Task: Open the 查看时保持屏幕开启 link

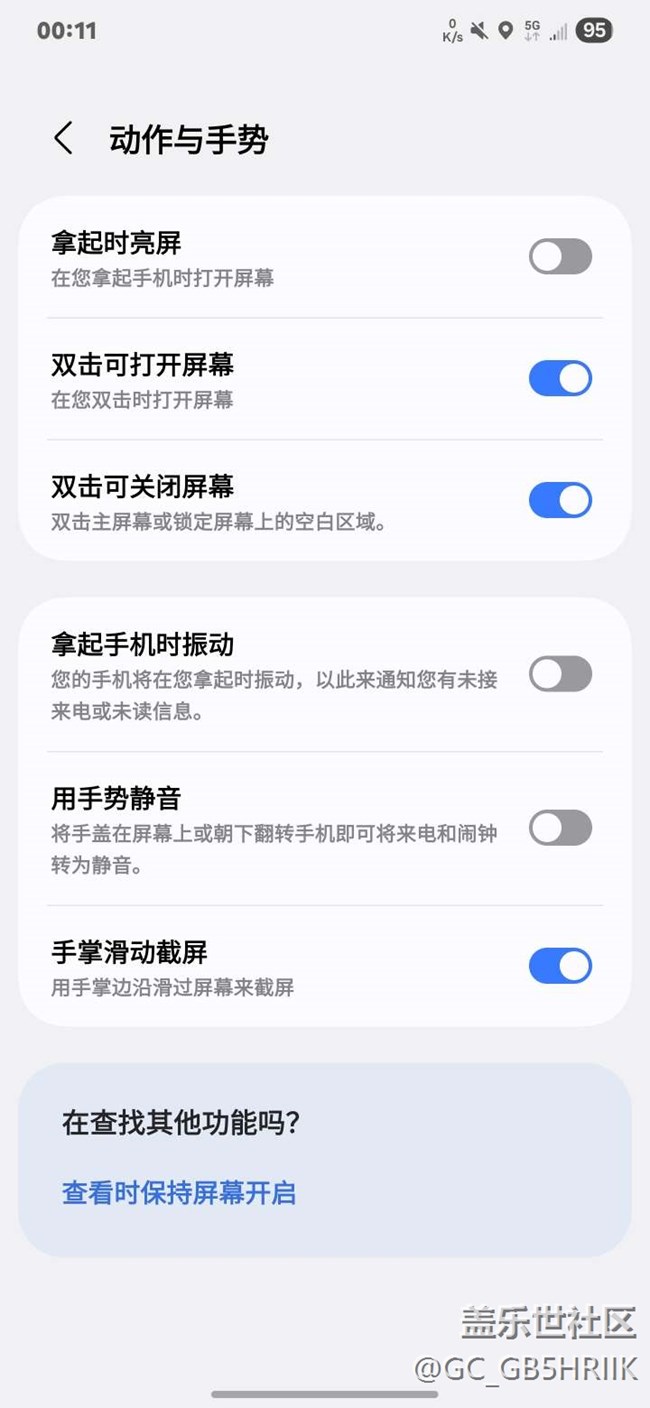Action: pyautogui.click(x=179, y=1193)
